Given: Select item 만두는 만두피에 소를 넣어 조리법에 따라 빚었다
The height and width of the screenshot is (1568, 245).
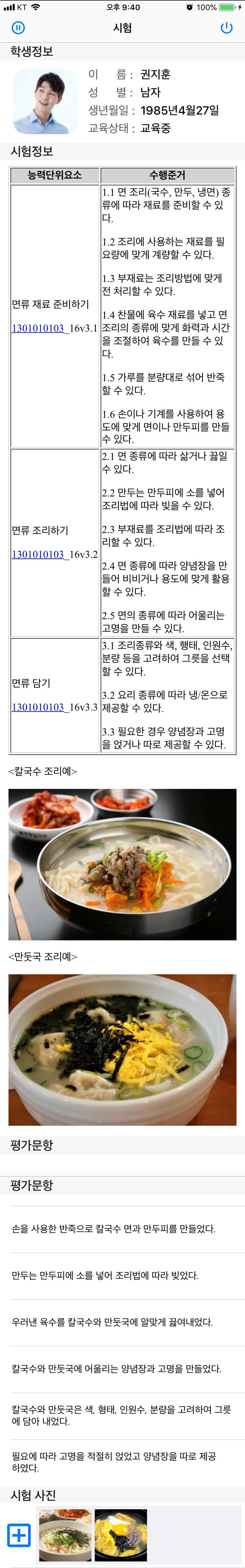Looking at the screenshot, I should (122, 1275).
